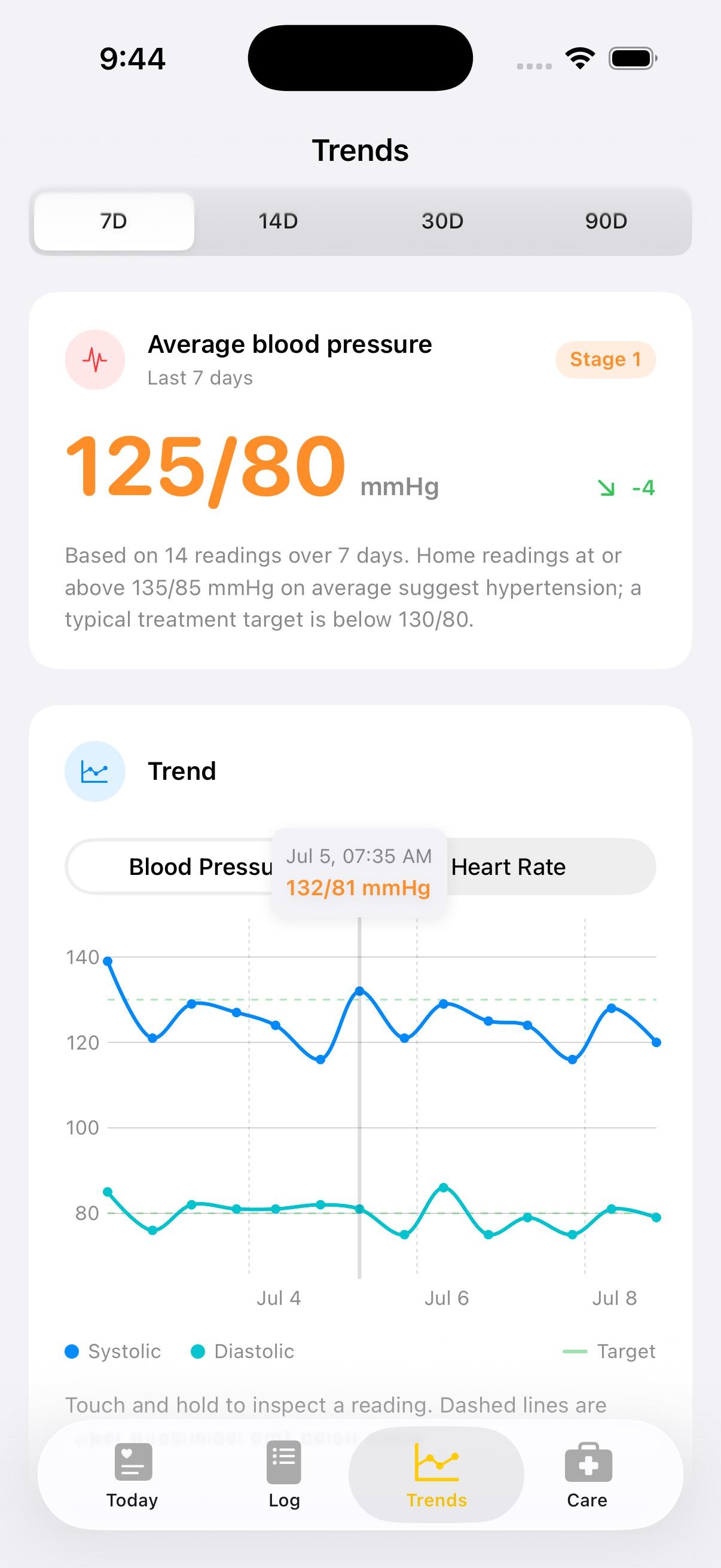Choose the 90D time range
This screenshot has height=1568, width=721.
click(x=606, y=221)
